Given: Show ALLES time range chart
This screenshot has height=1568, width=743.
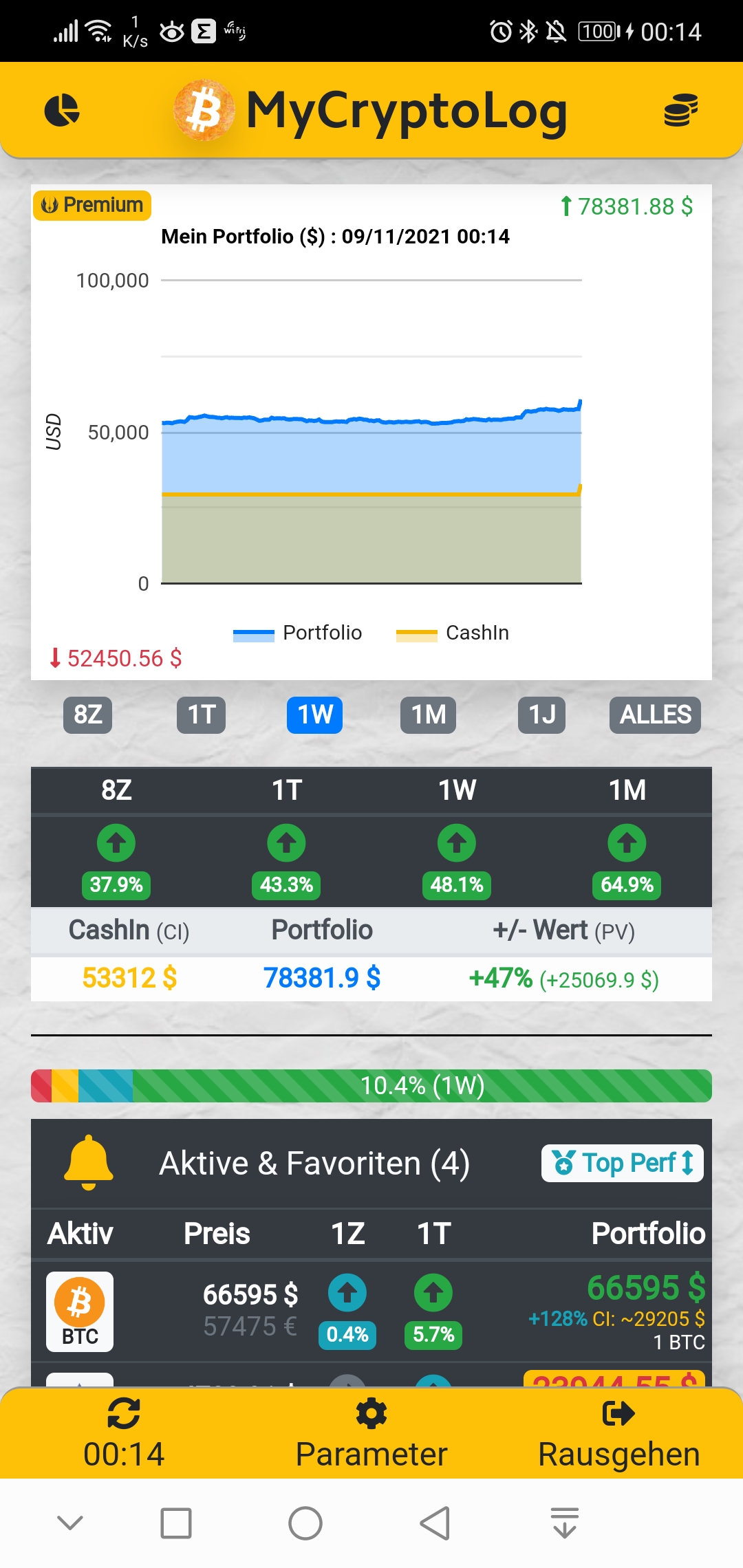Looking at the screenshot, I should [655, 715].
